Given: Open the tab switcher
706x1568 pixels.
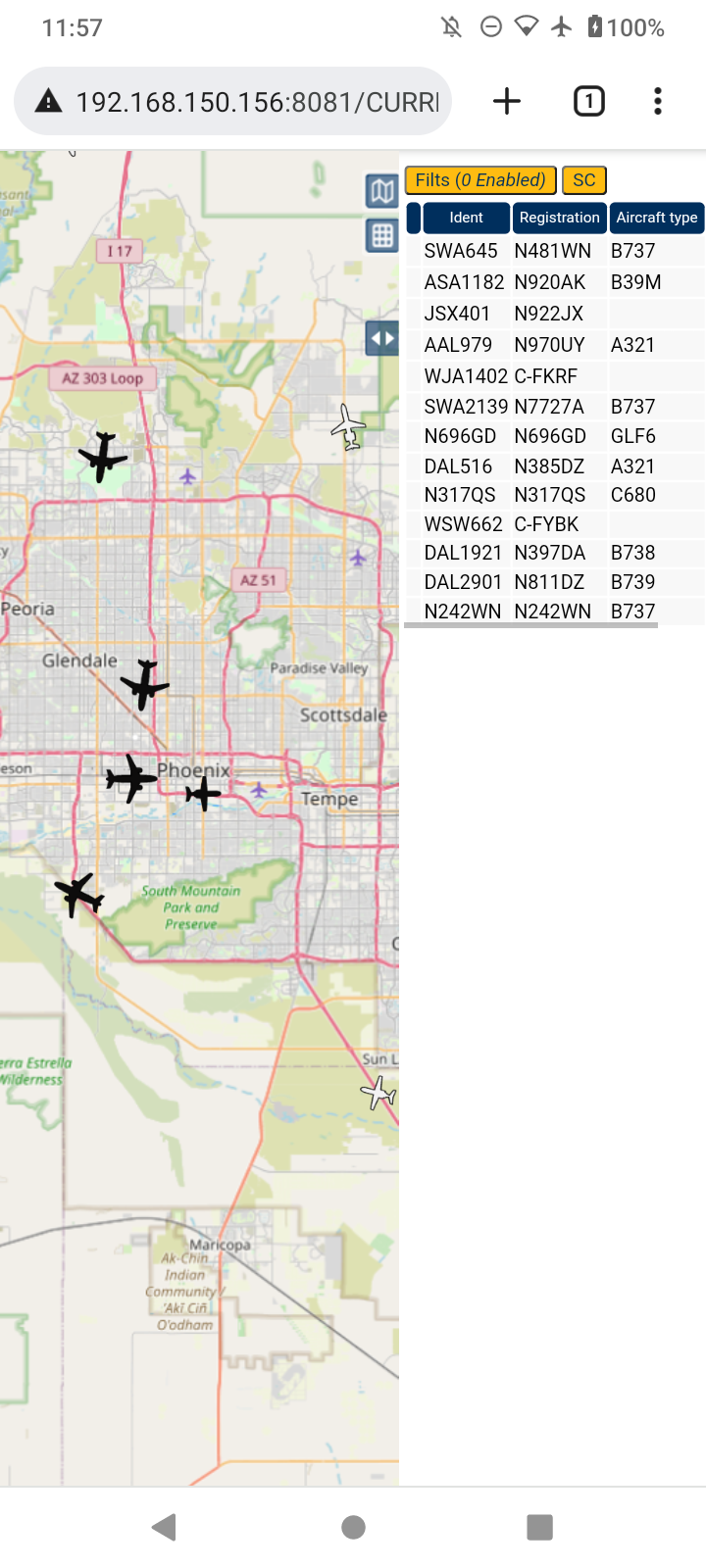Looking at the screenshot, I should point(588,101).
